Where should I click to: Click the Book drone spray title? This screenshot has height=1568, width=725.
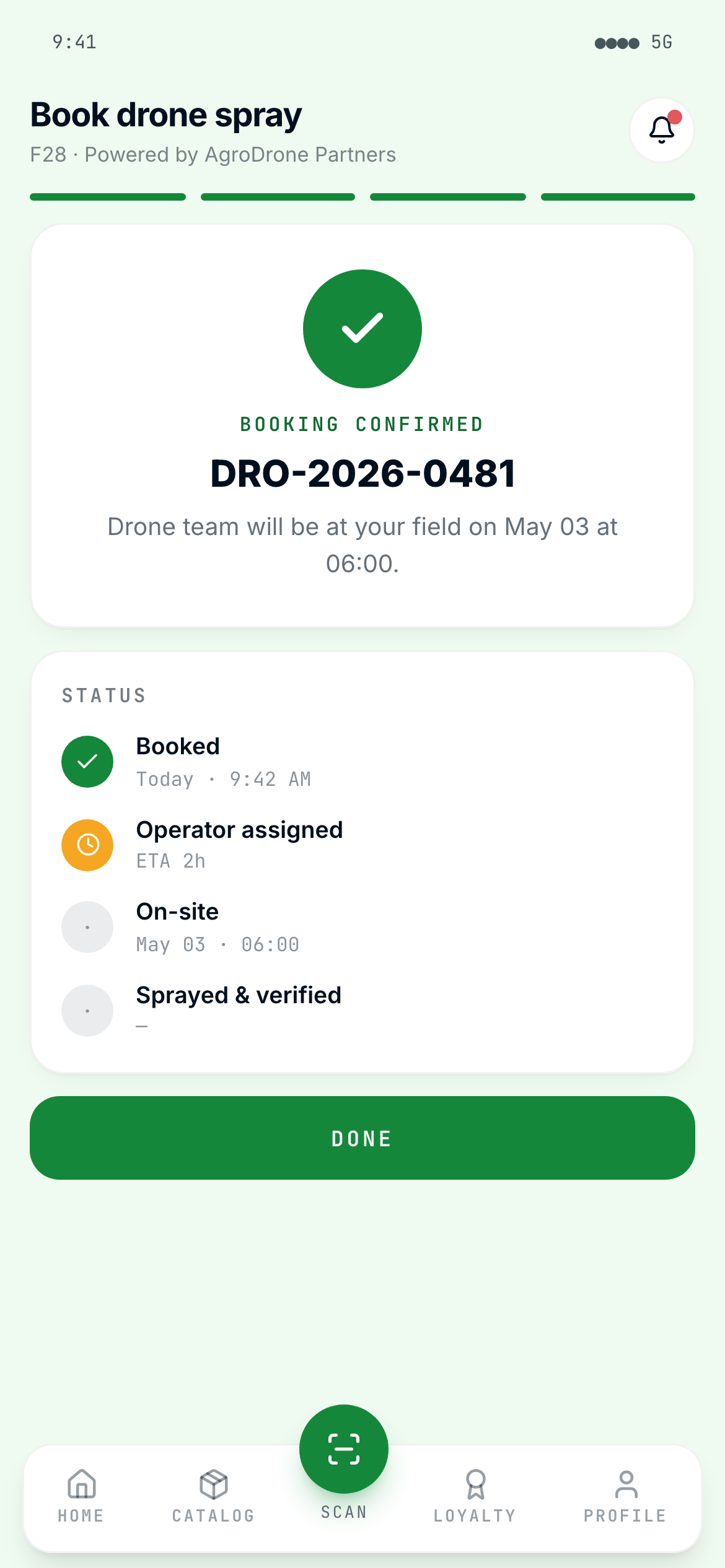(165, 115)
